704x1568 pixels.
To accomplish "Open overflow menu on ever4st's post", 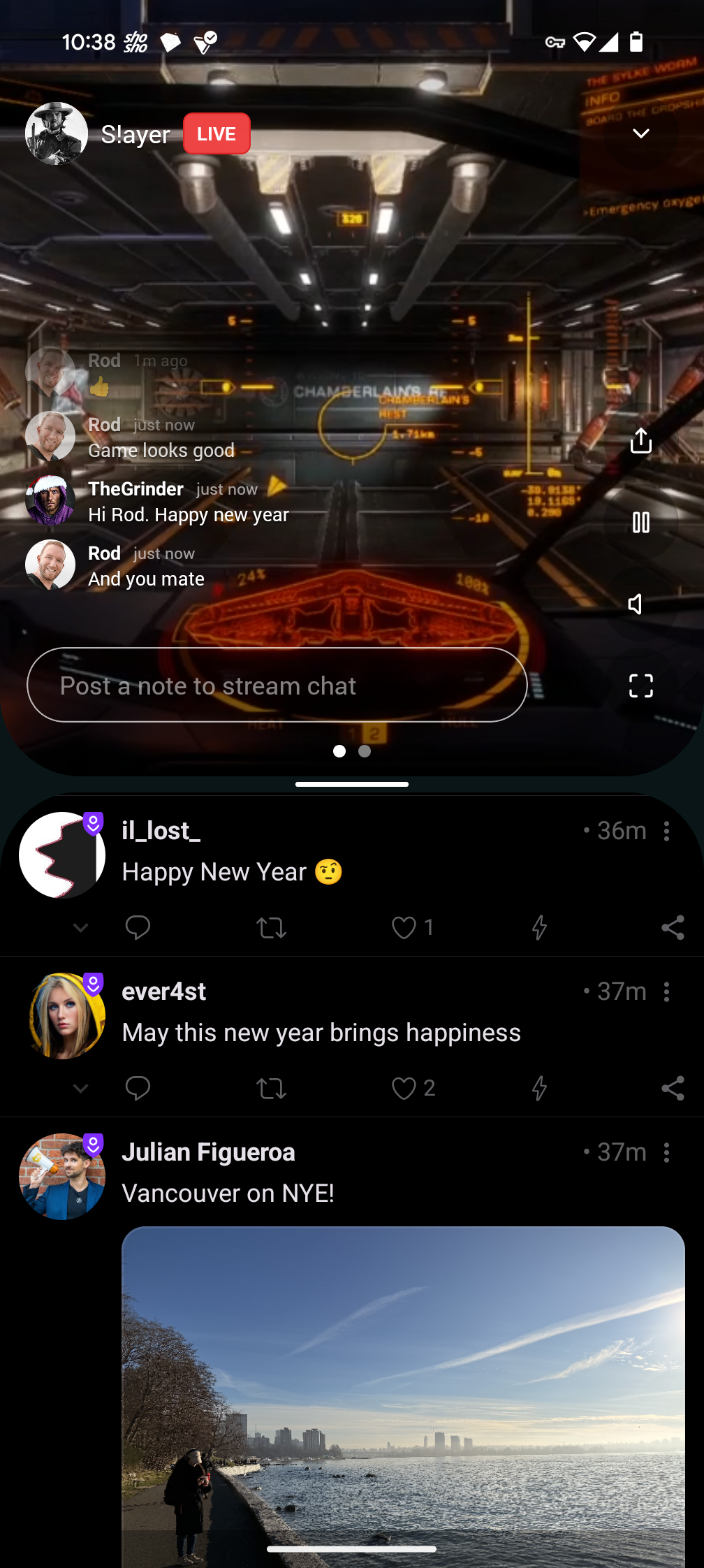I will coord(667,992).
